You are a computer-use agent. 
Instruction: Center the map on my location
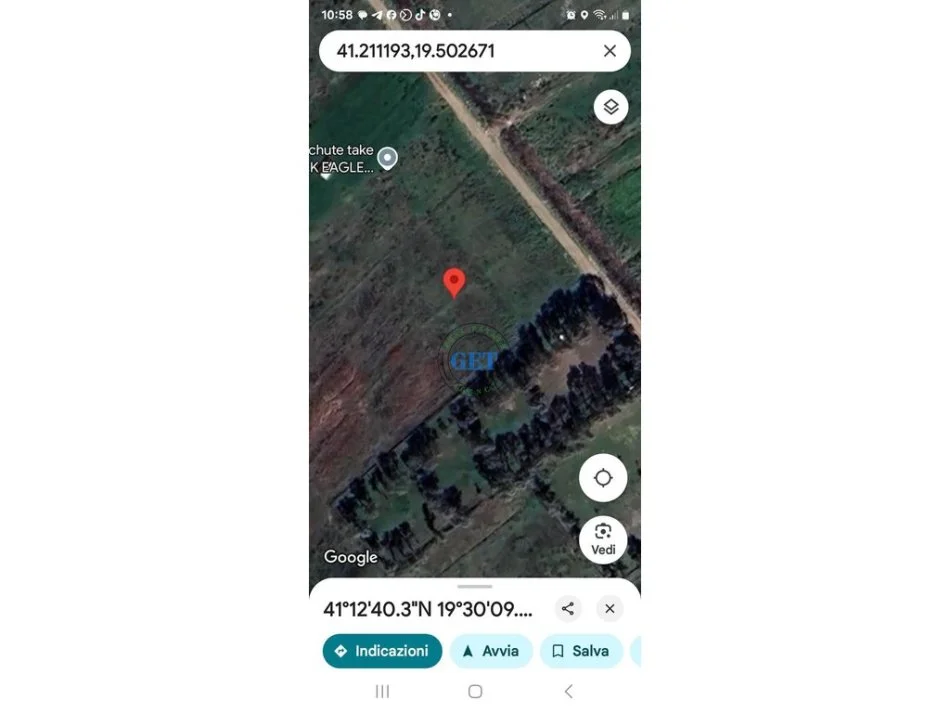[603, 478]
